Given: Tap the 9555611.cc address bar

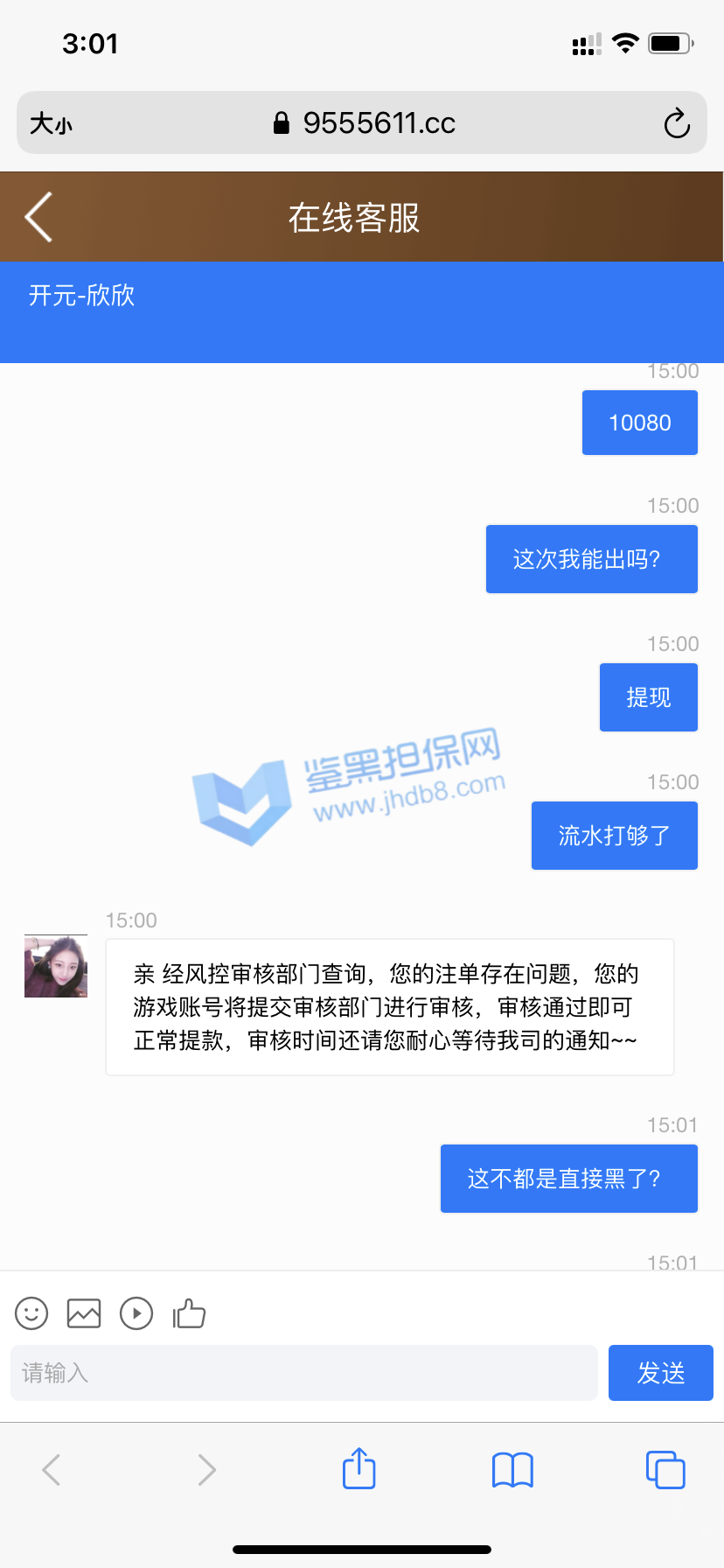Looking at the screenshot, I should 364,123.
